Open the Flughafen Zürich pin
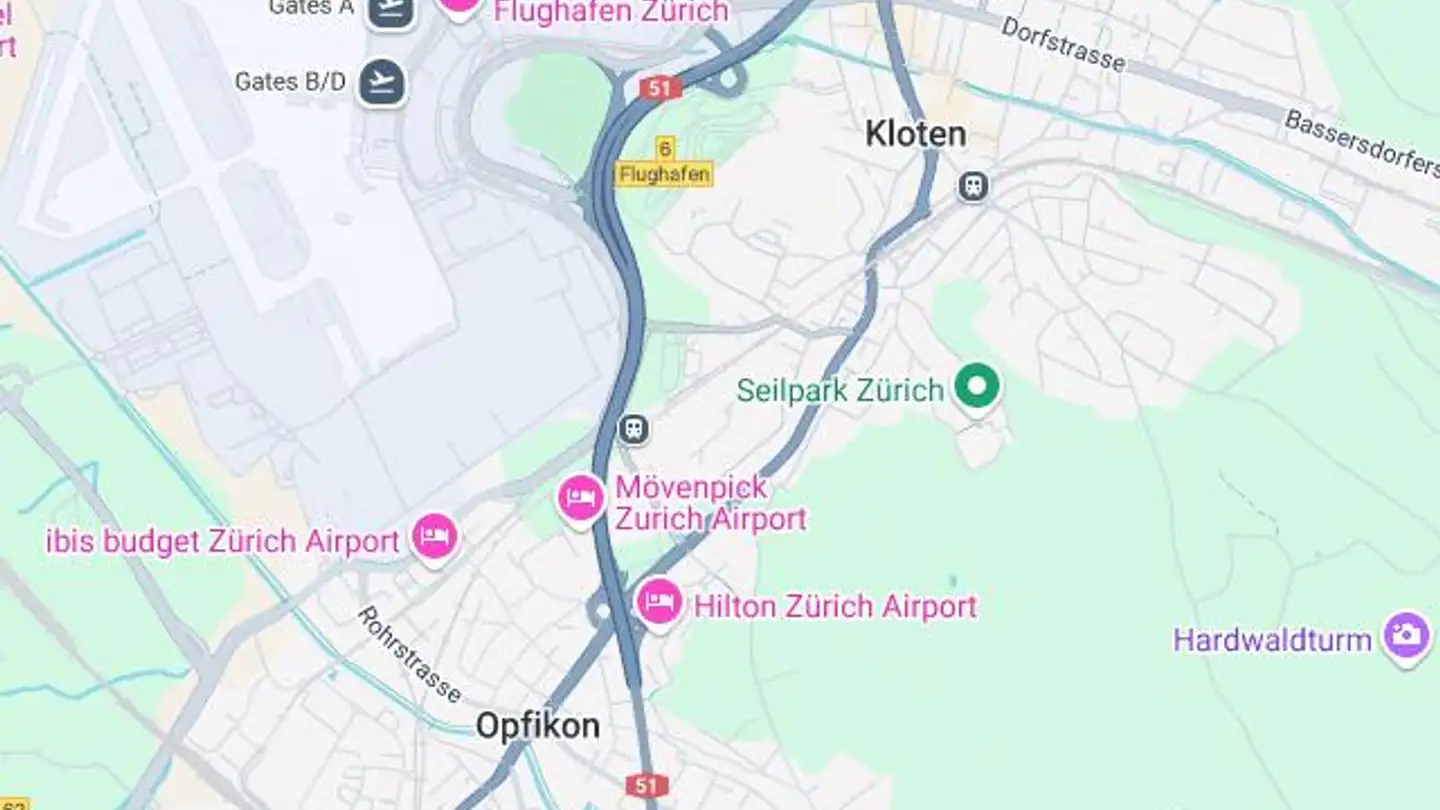Screen dimensions: 1440x810 459,5
